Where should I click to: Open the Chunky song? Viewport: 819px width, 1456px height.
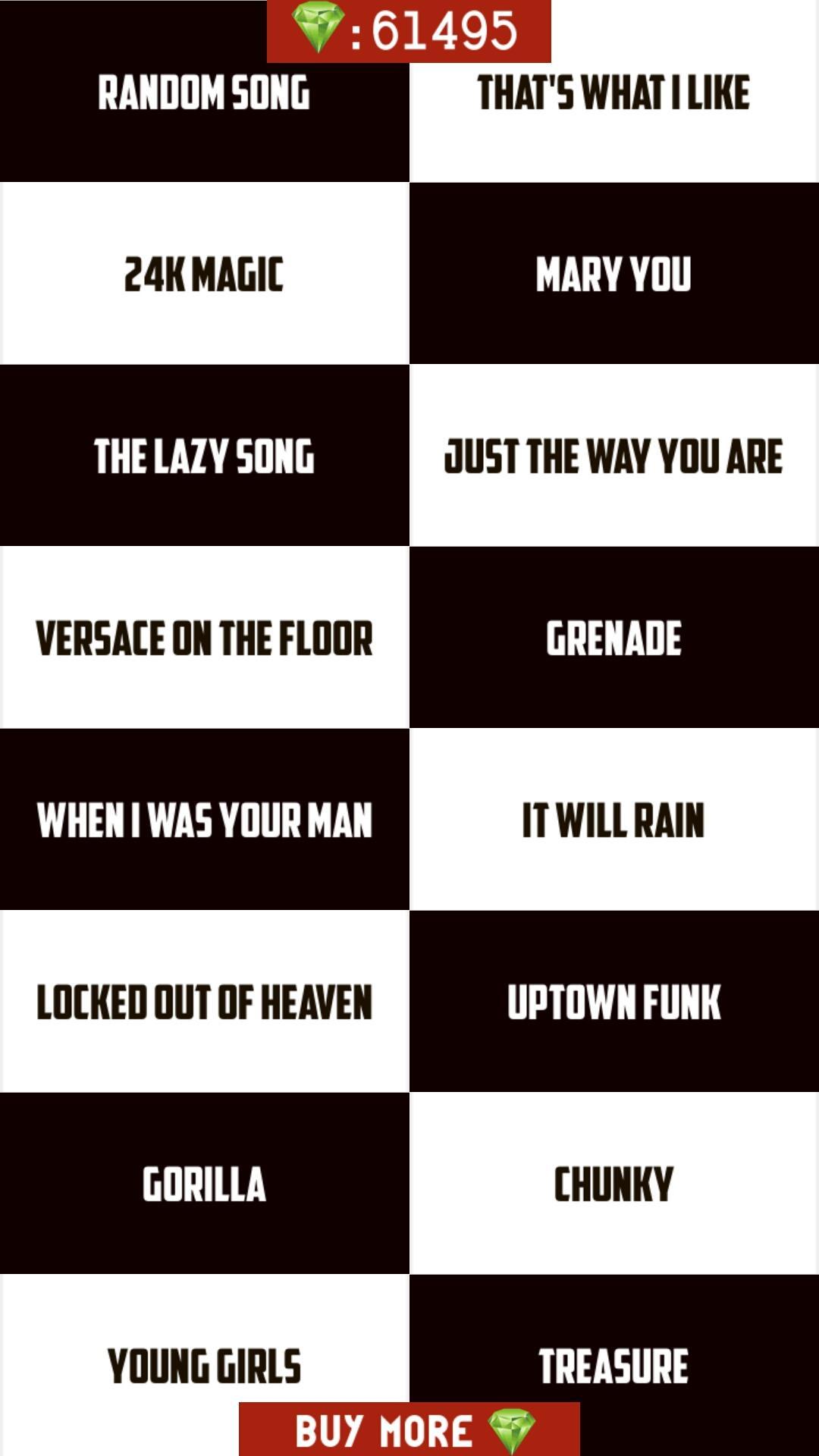pyautogui.click(x=613, y=1184)
